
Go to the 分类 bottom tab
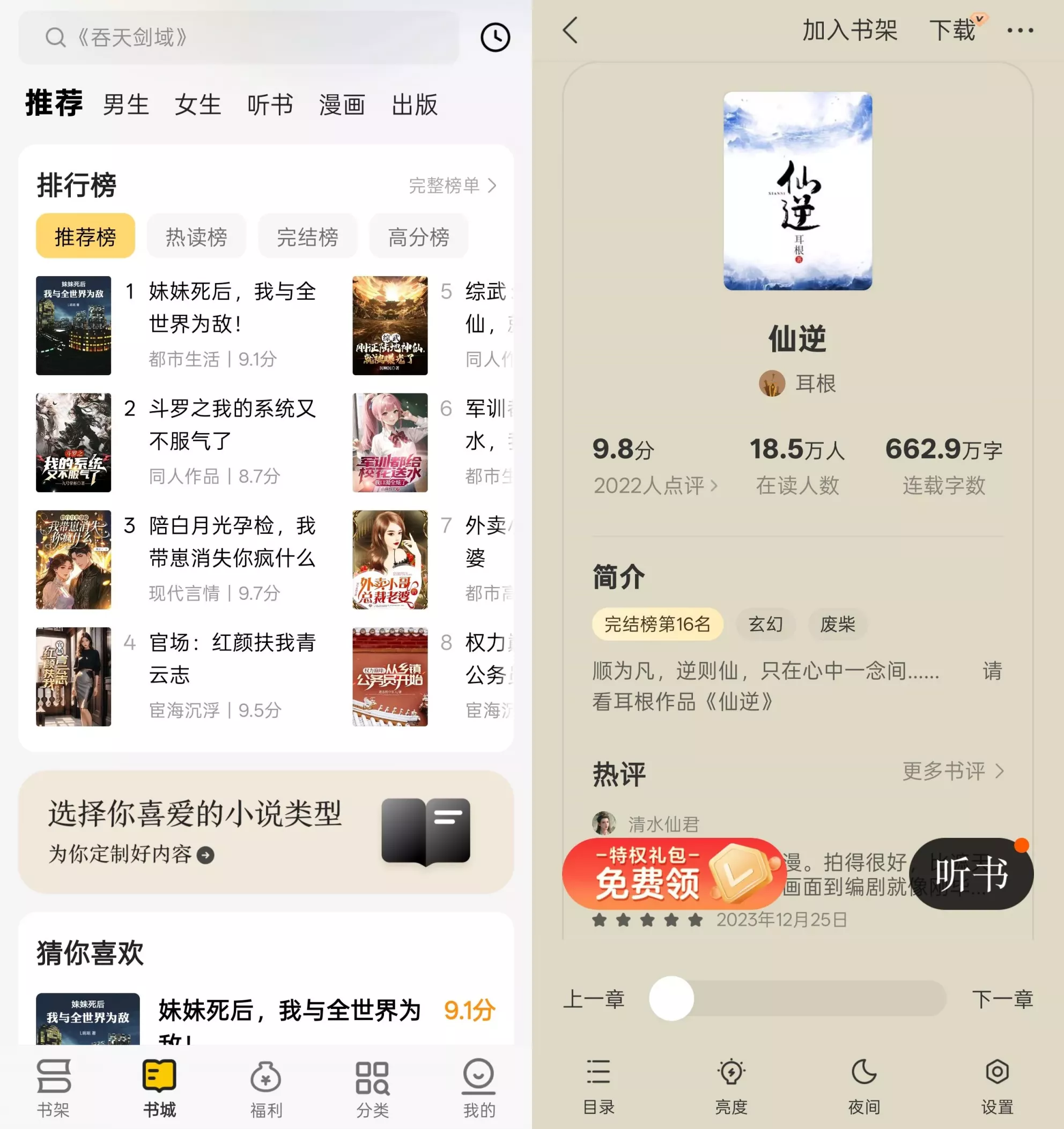pyautogui.click(x=372, y=1088)
